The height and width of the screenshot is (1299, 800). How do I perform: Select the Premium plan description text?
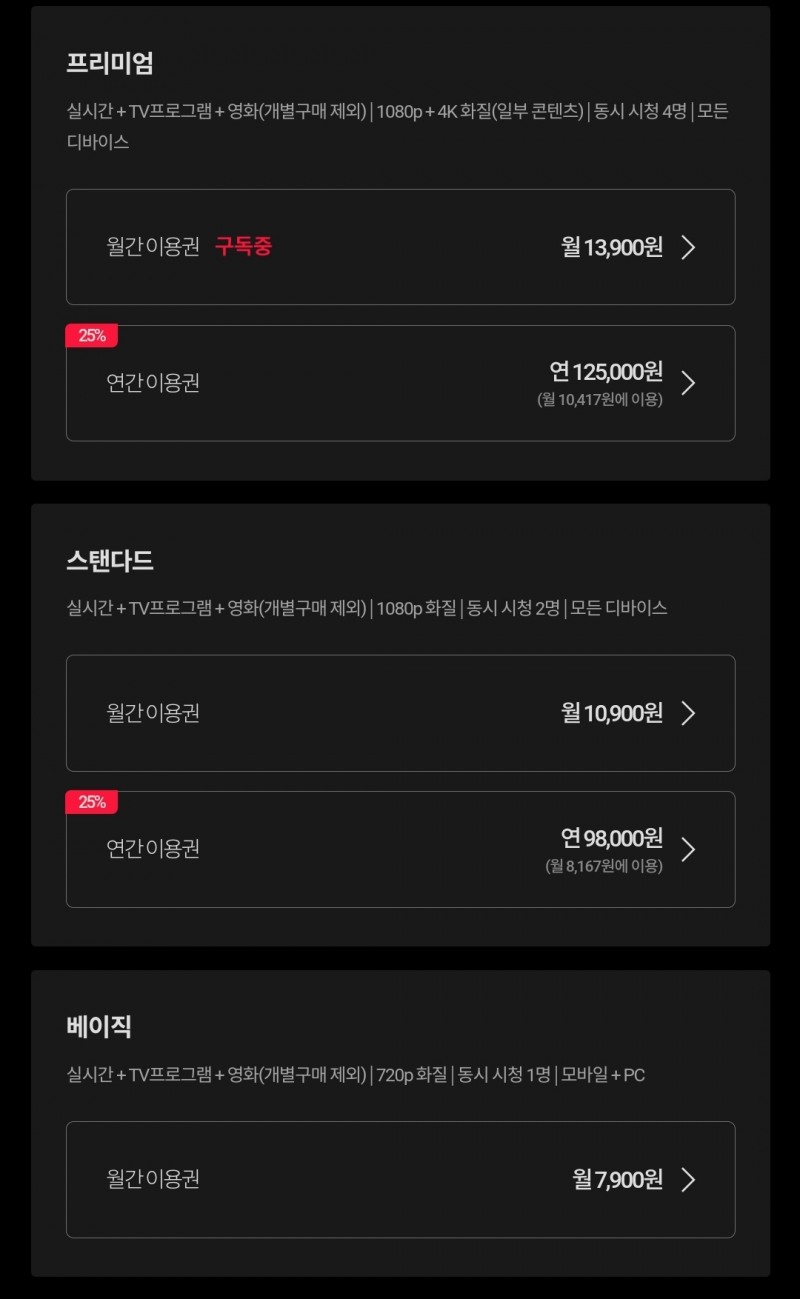[x=395, y=123]
